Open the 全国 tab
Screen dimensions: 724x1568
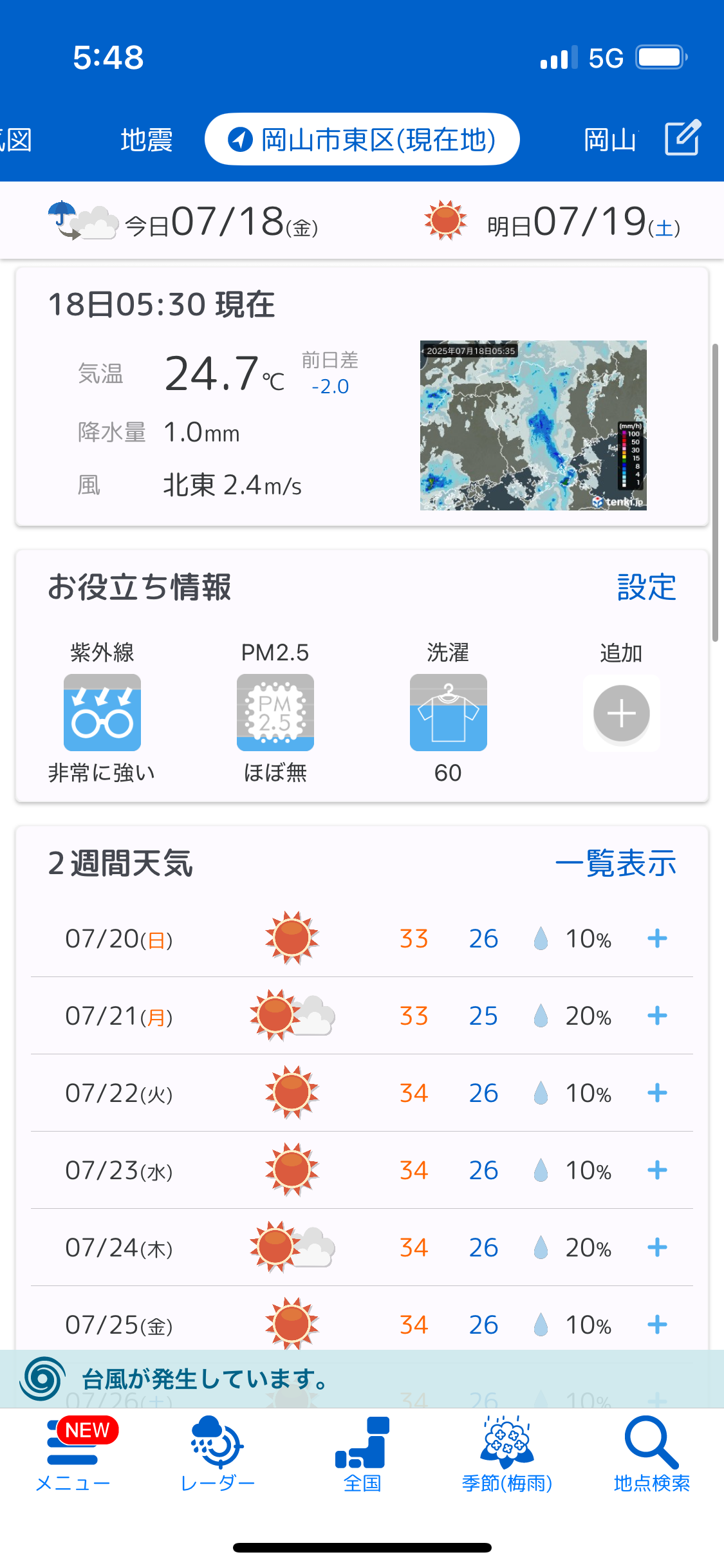coord(362,1455)
